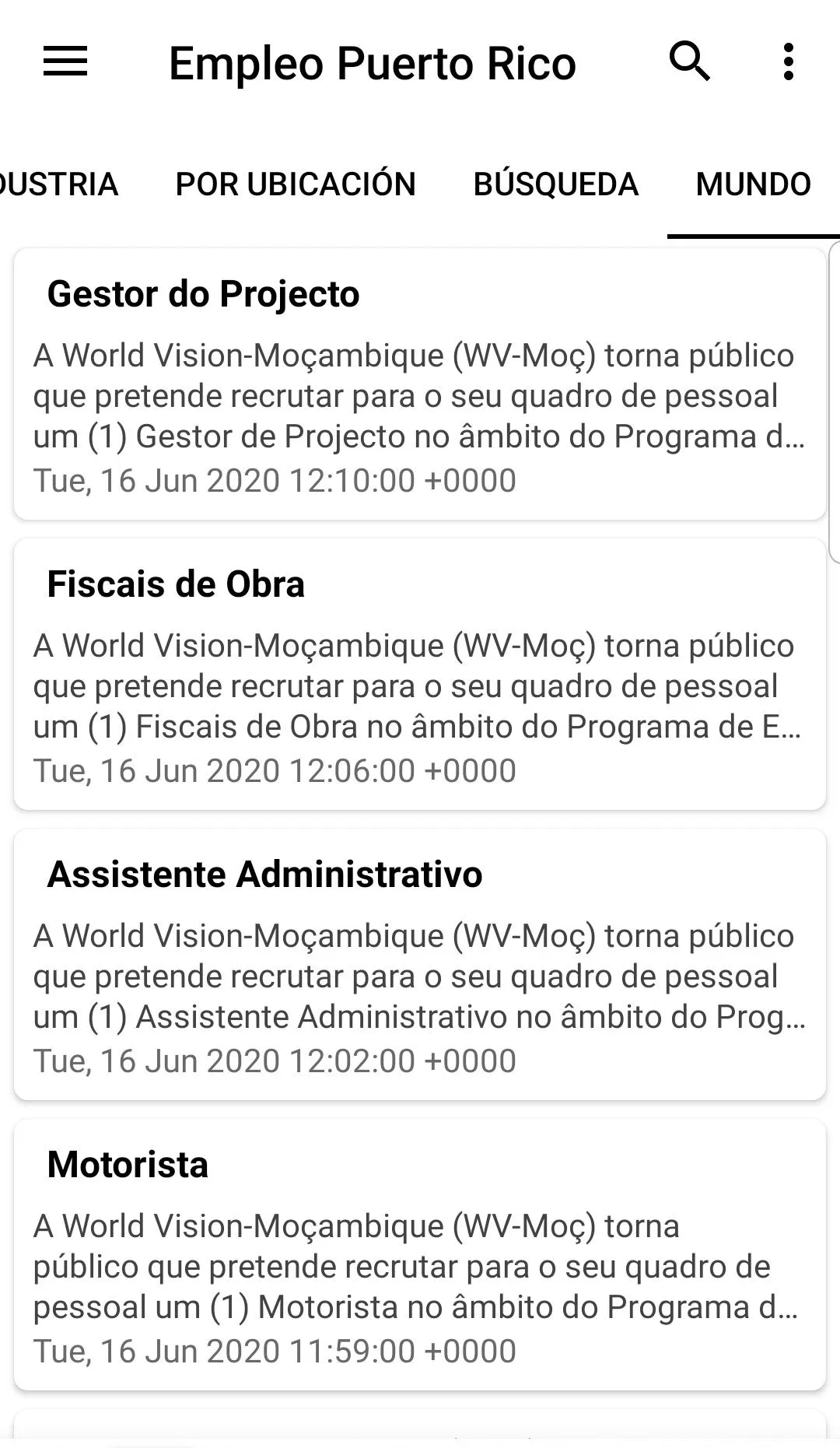Switch to the Por Ubicación tab
840x1448 pixels.
(296, 184)
